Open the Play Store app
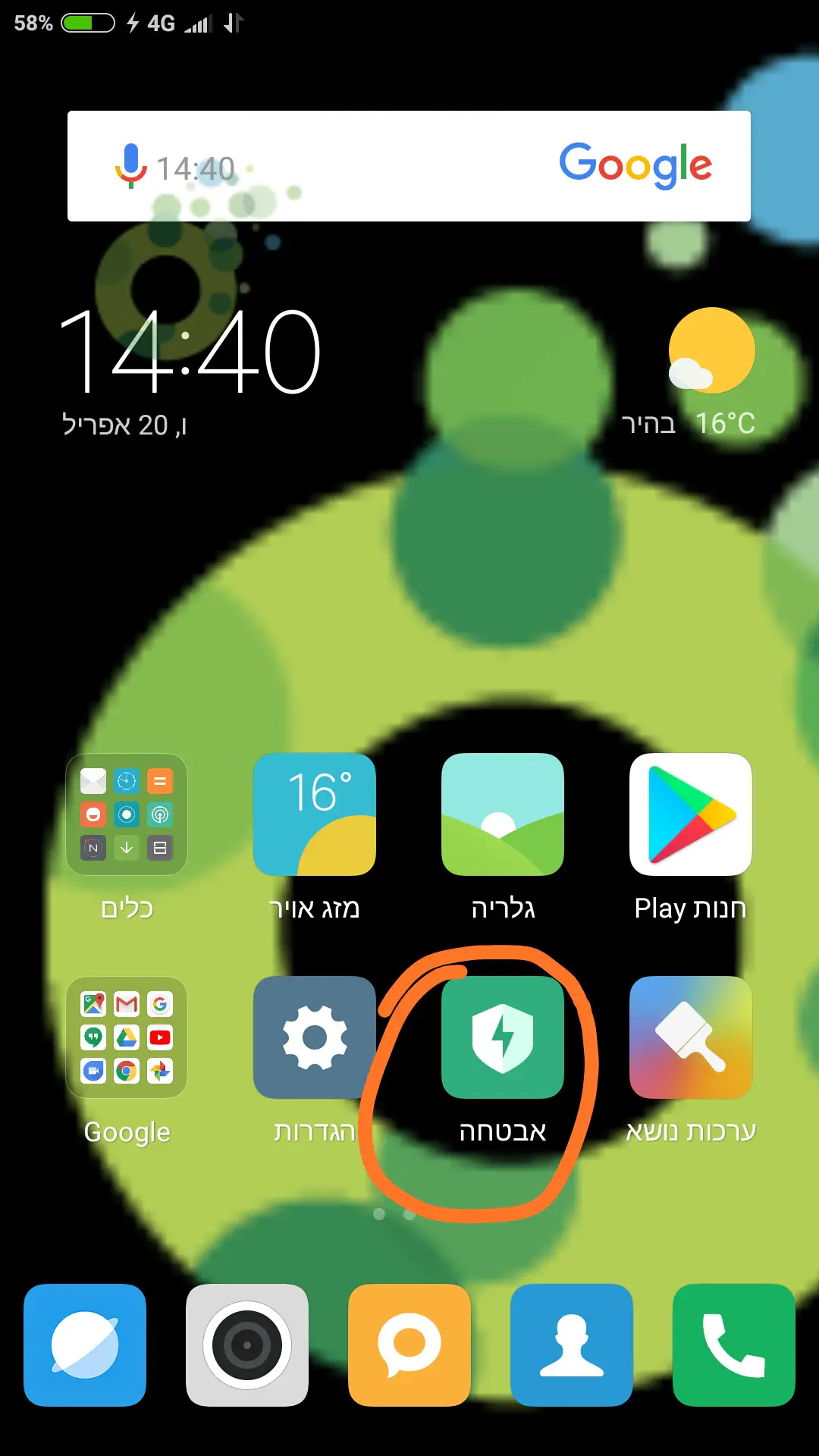 [690, 815]
